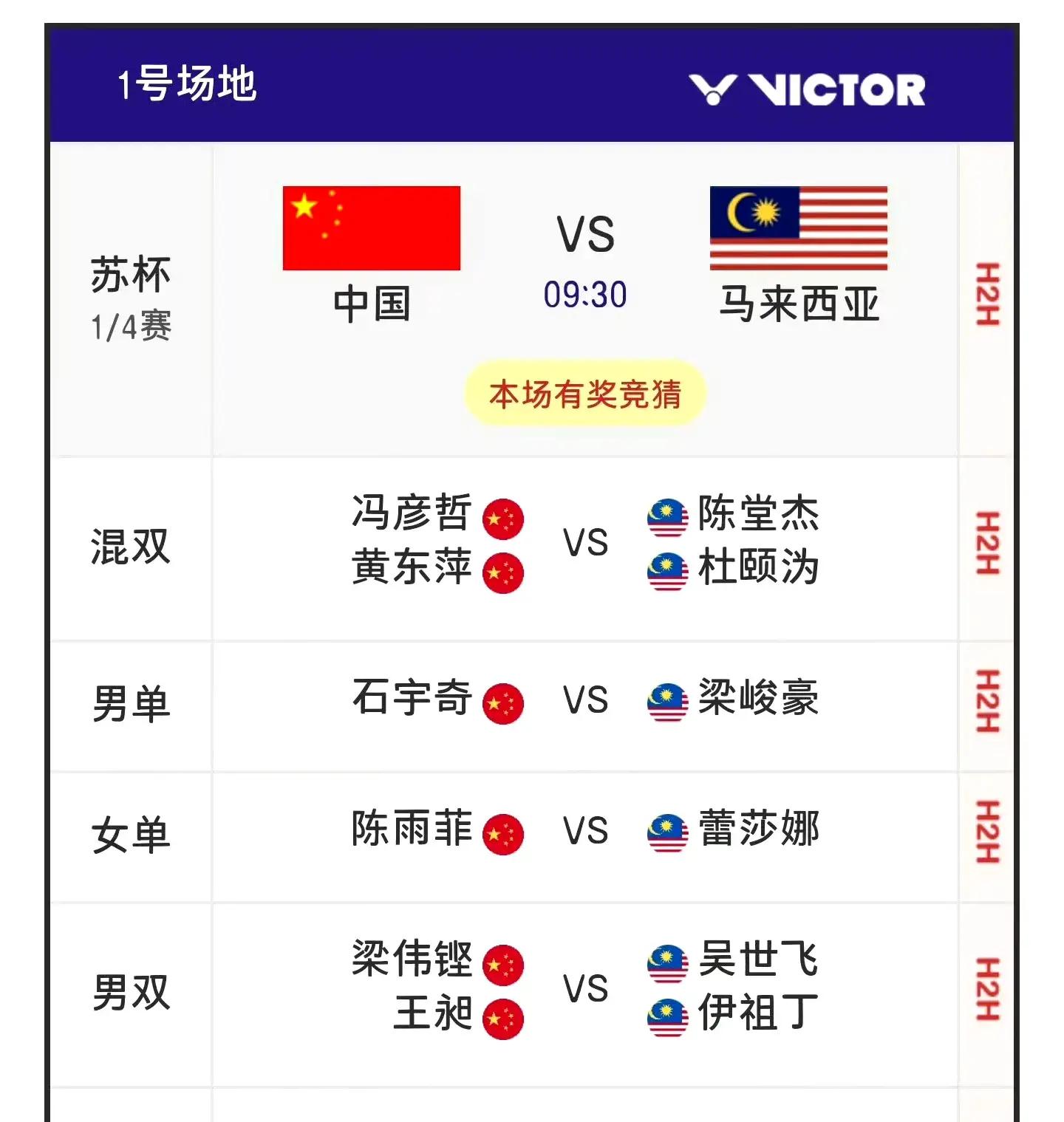View H2H for the 男双 match
The image size is (1064, 1122).
point(987,990)
